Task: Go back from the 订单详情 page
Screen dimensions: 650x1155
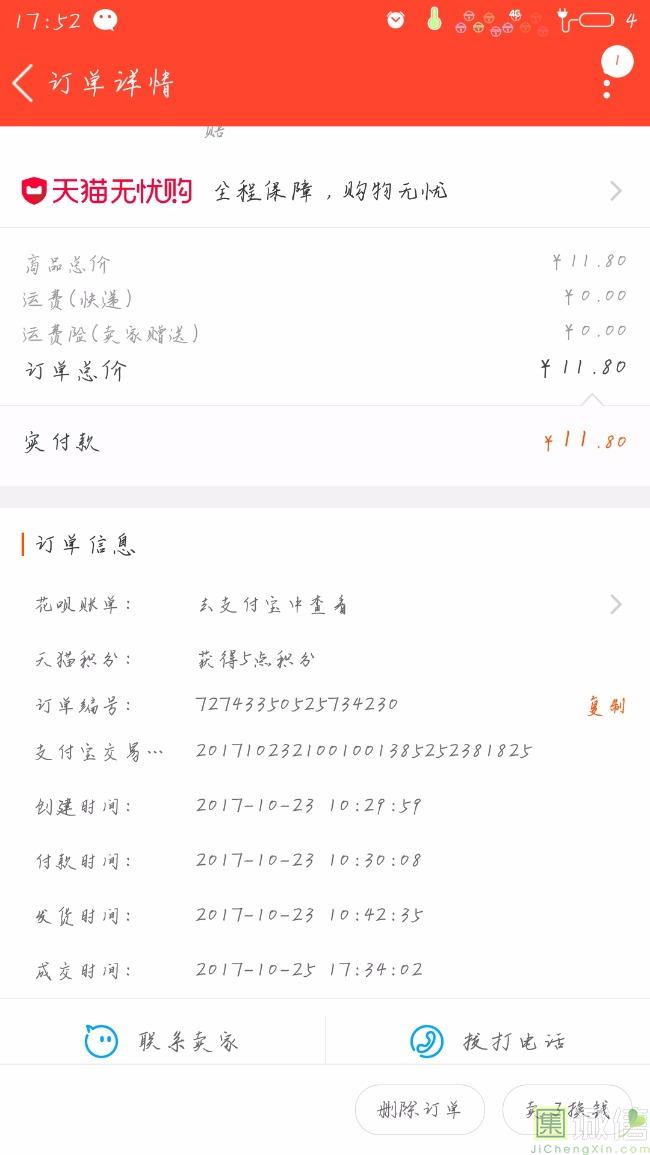Action: click(24, 83)
